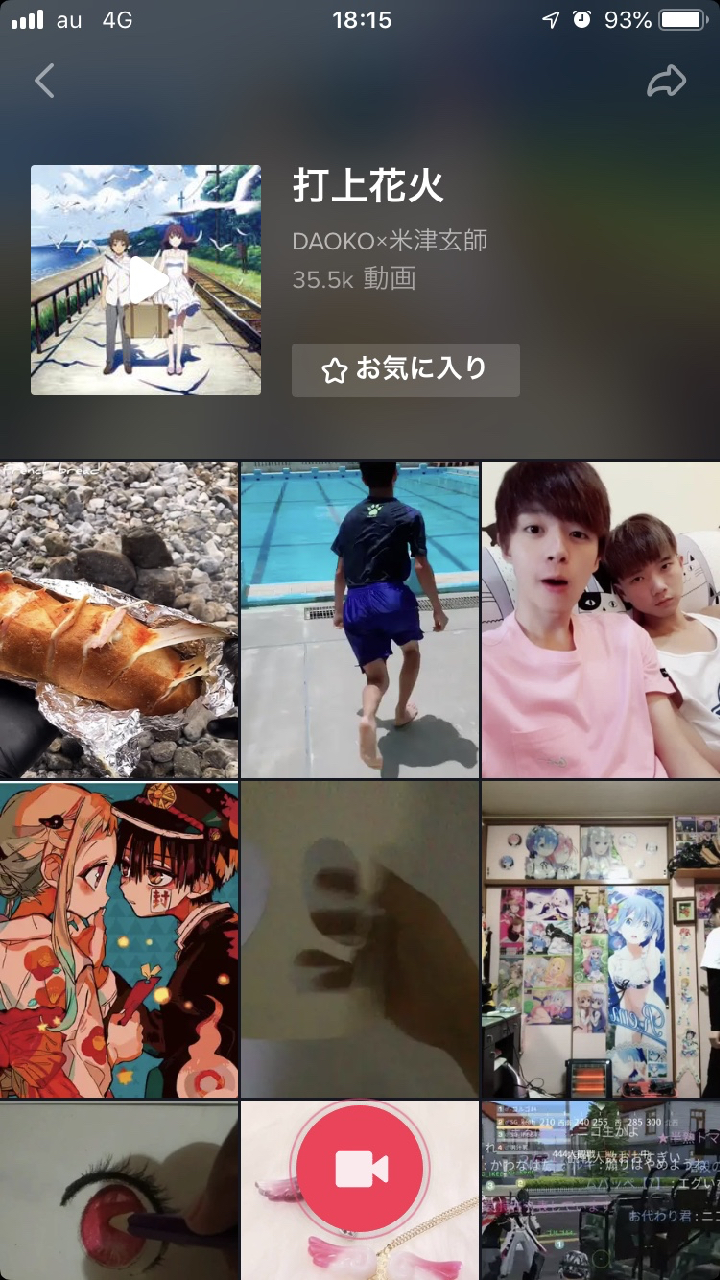This screenshot has height=1280, width=720.
Task: Open the game footage with comments video
Action: tap(601, 1190)
